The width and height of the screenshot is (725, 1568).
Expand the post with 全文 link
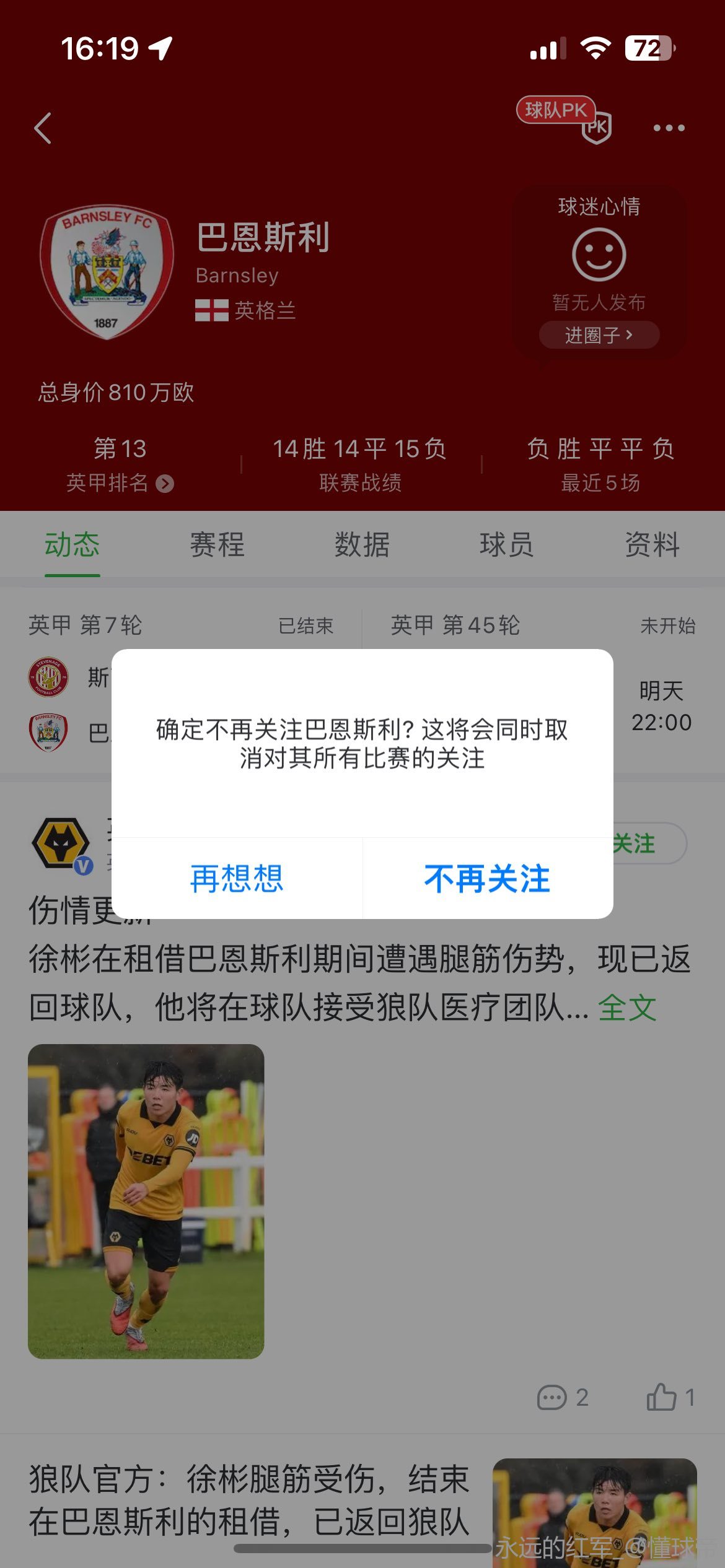(626, 1008)
